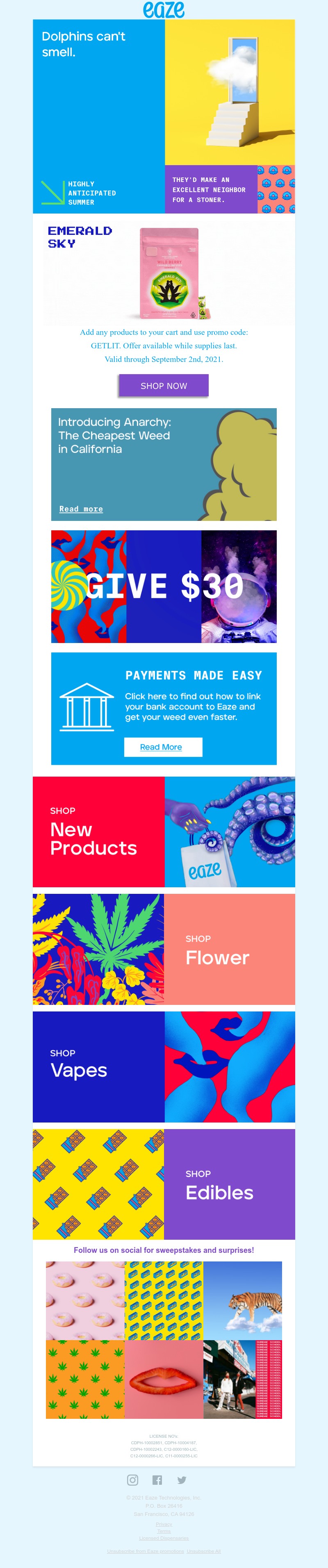
Task: Open the Shop Edibles tile
Action: click(x=164, y=1184)
